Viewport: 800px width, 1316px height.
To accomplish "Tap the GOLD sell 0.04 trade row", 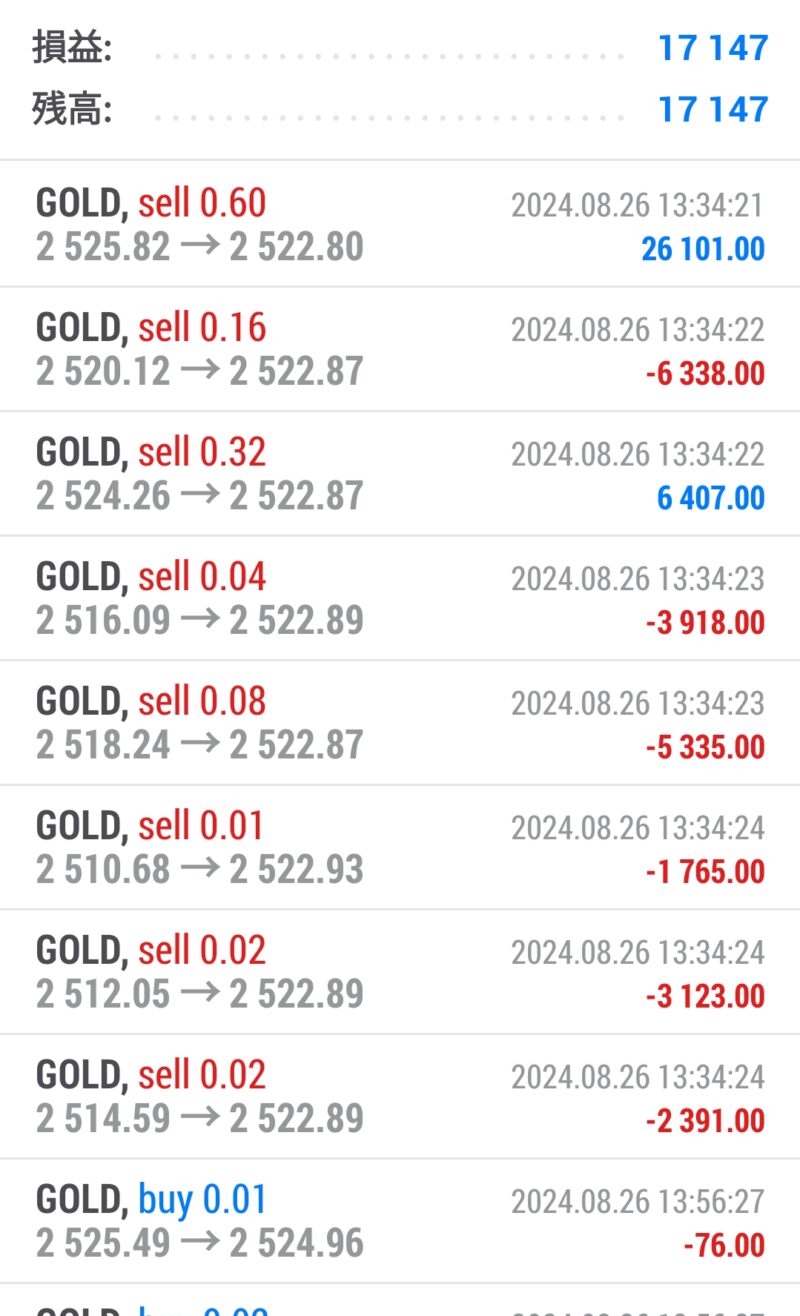I will point(400,598).
